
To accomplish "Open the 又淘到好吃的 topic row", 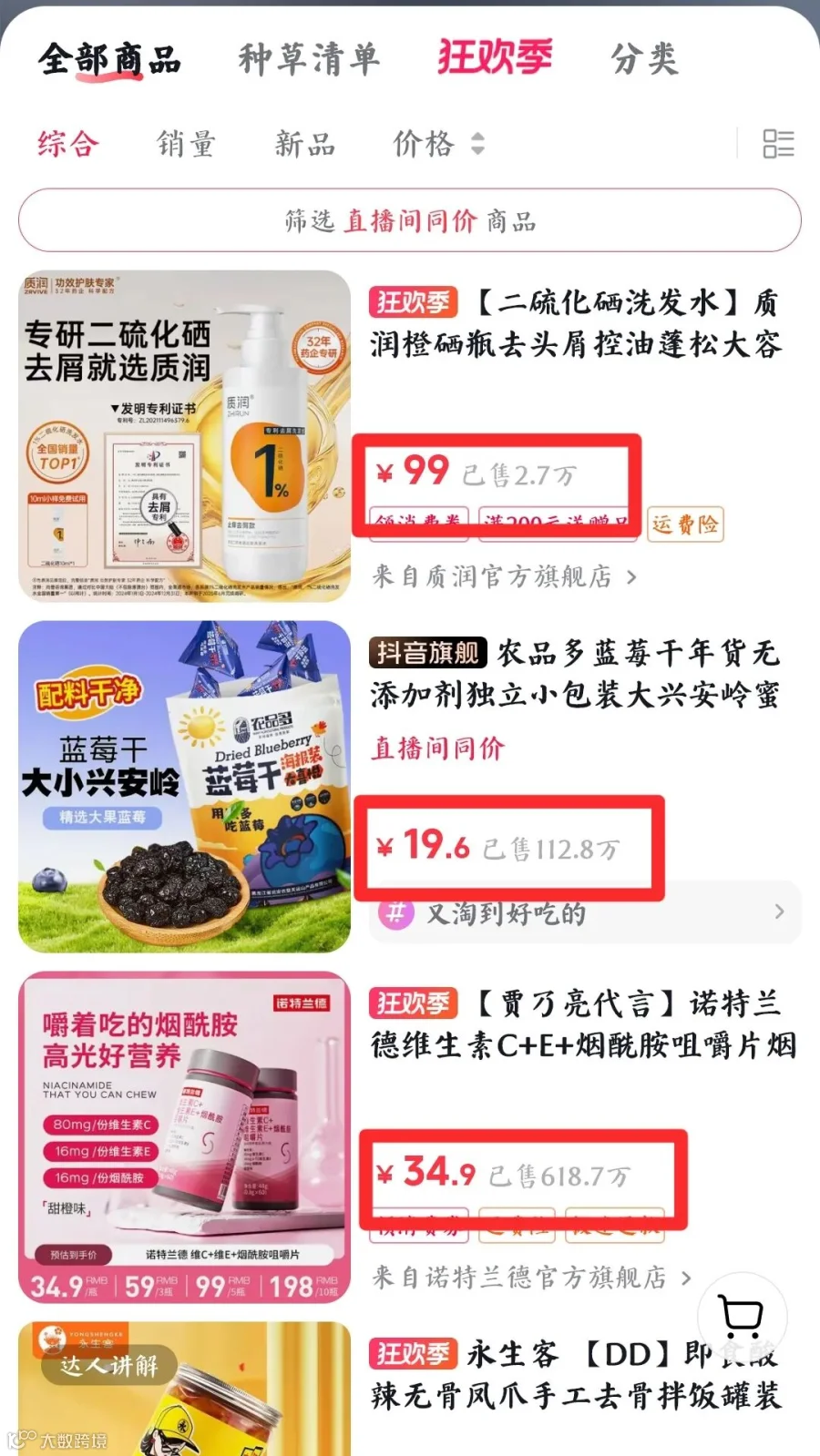I will tap(585, 912).
